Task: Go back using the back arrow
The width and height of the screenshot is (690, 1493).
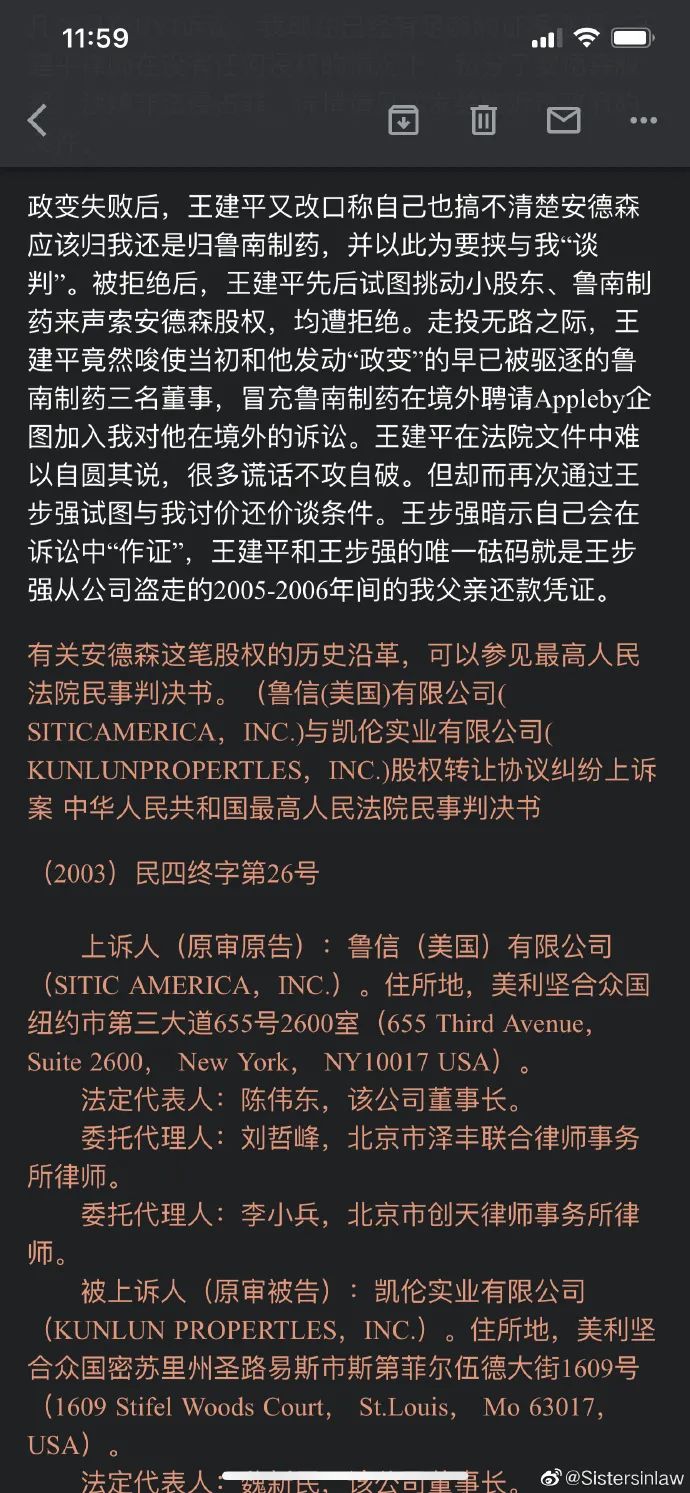Action: pos(37,121)
